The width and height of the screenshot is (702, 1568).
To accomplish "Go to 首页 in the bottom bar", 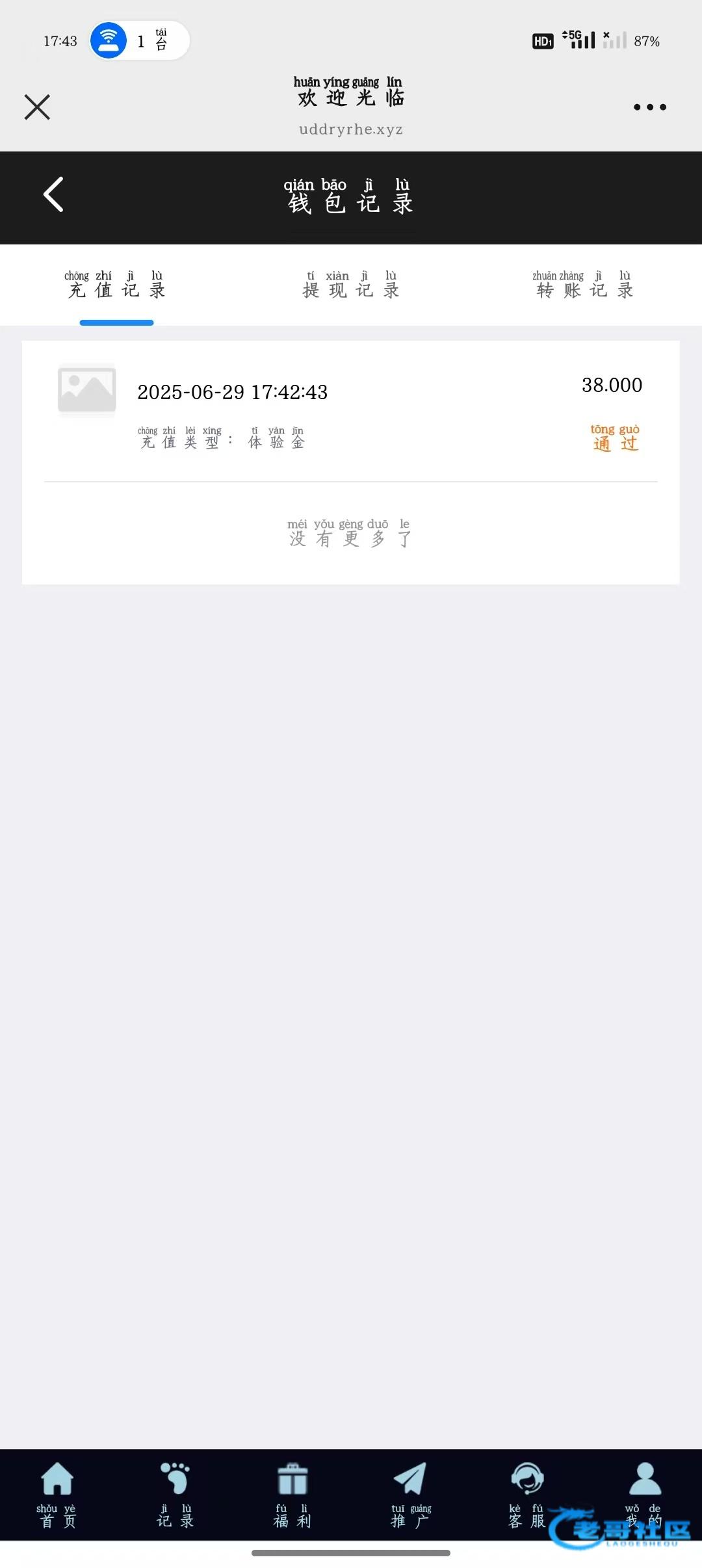I will click(58, 1495).
